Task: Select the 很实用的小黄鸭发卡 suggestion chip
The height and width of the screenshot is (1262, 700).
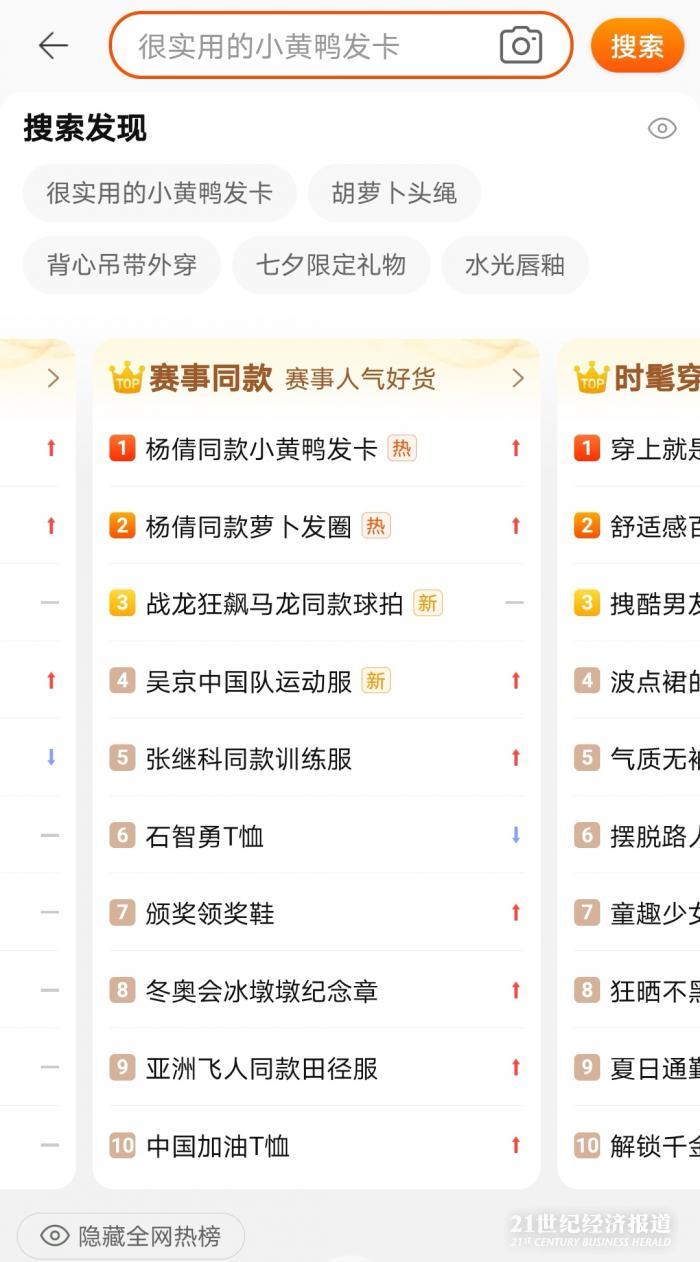Action: click(x=159, y=193)
